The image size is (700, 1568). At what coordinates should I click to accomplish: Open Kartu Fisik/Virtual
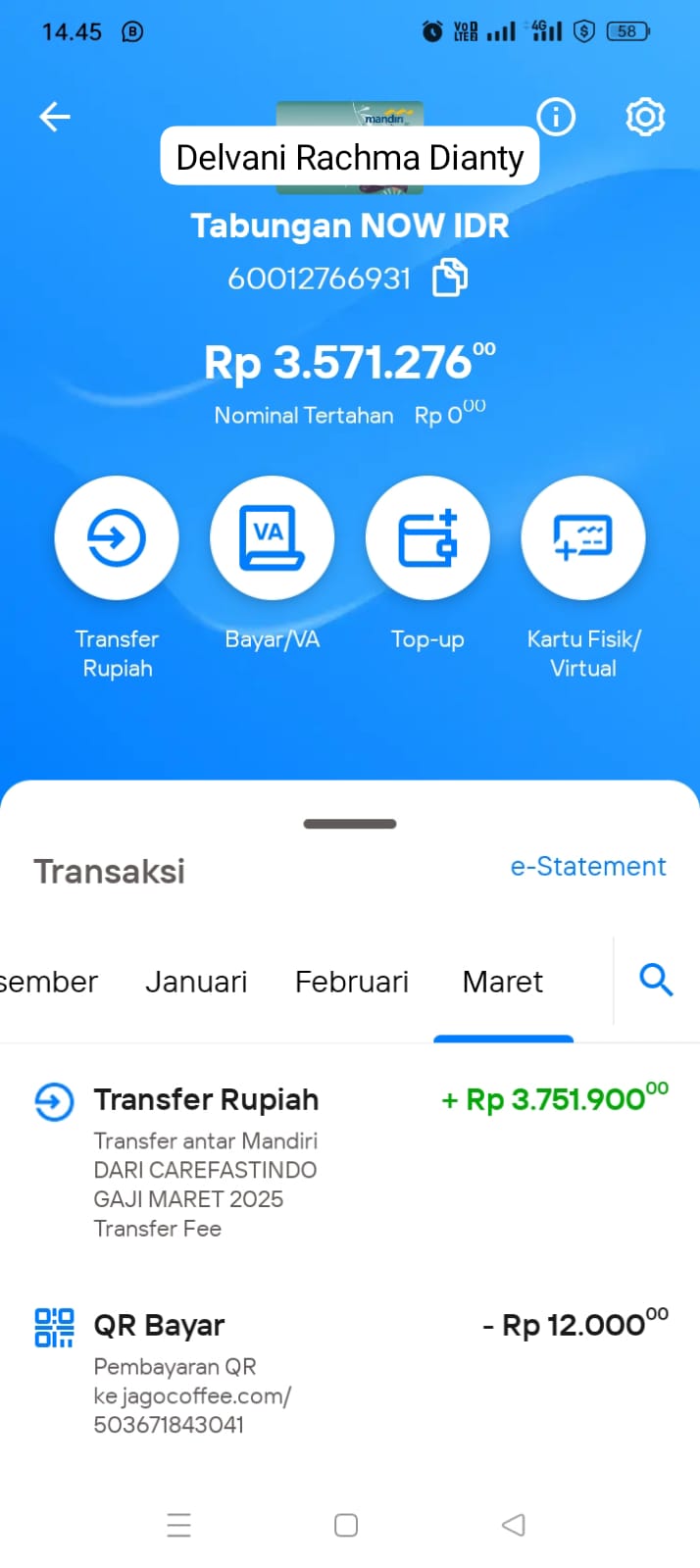(x=583, y=537)
